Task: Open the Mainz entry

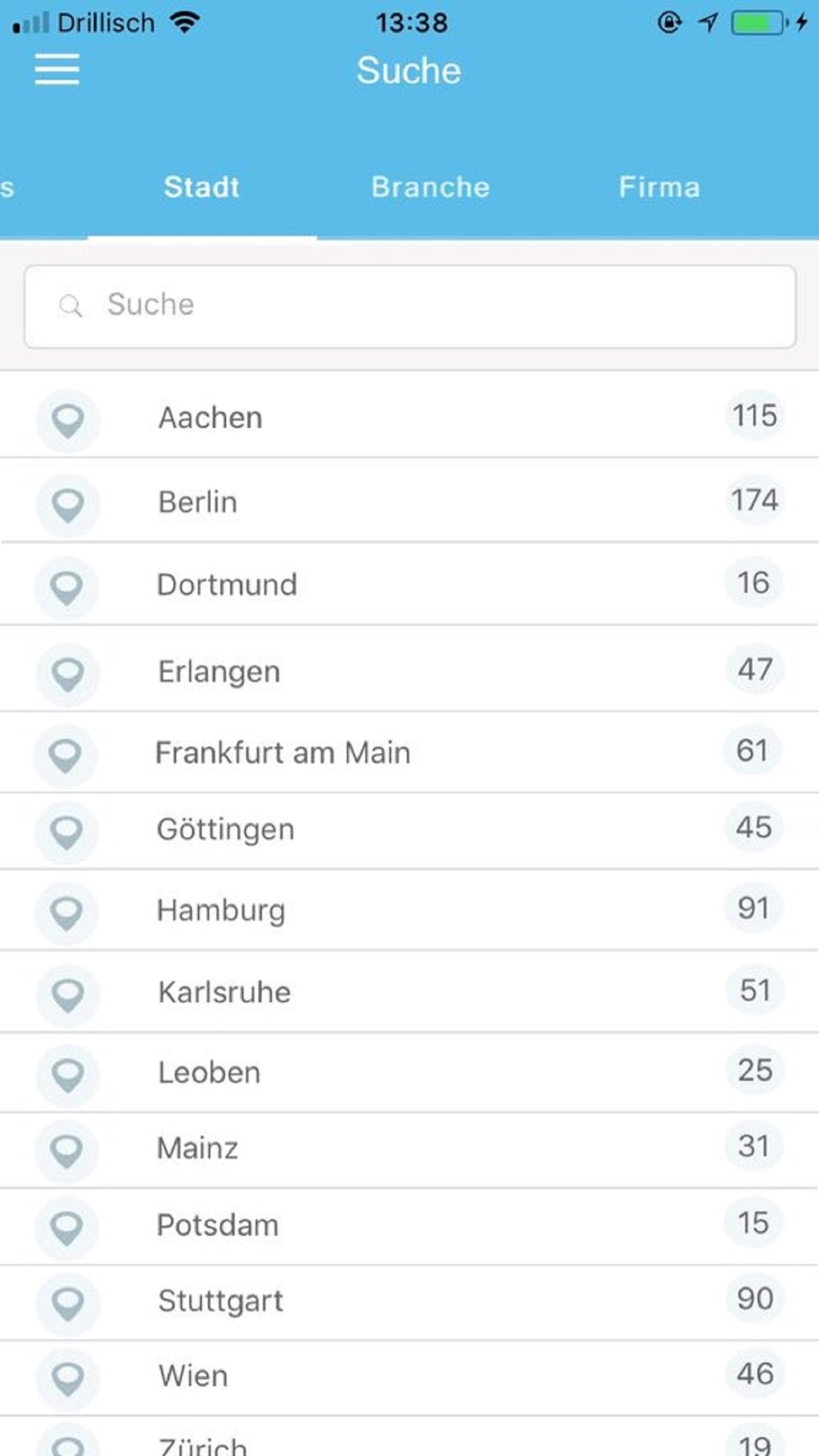Action: 409,1150
